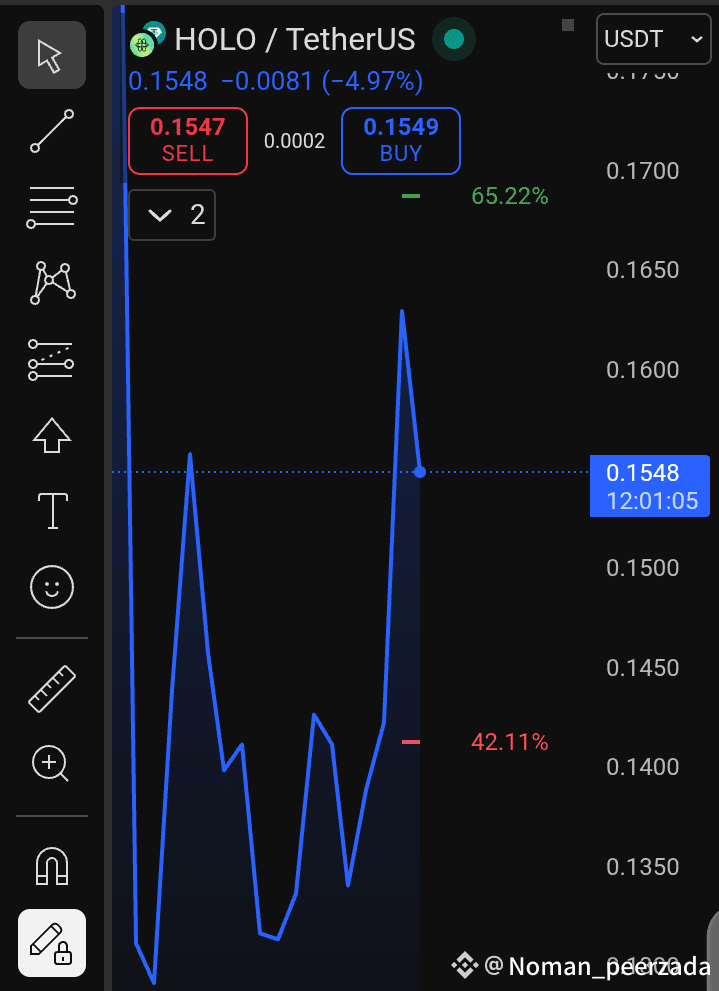Select the up arrow marker tool
Viewport: 719px width, 991px height.
click(x=52, y=435)
